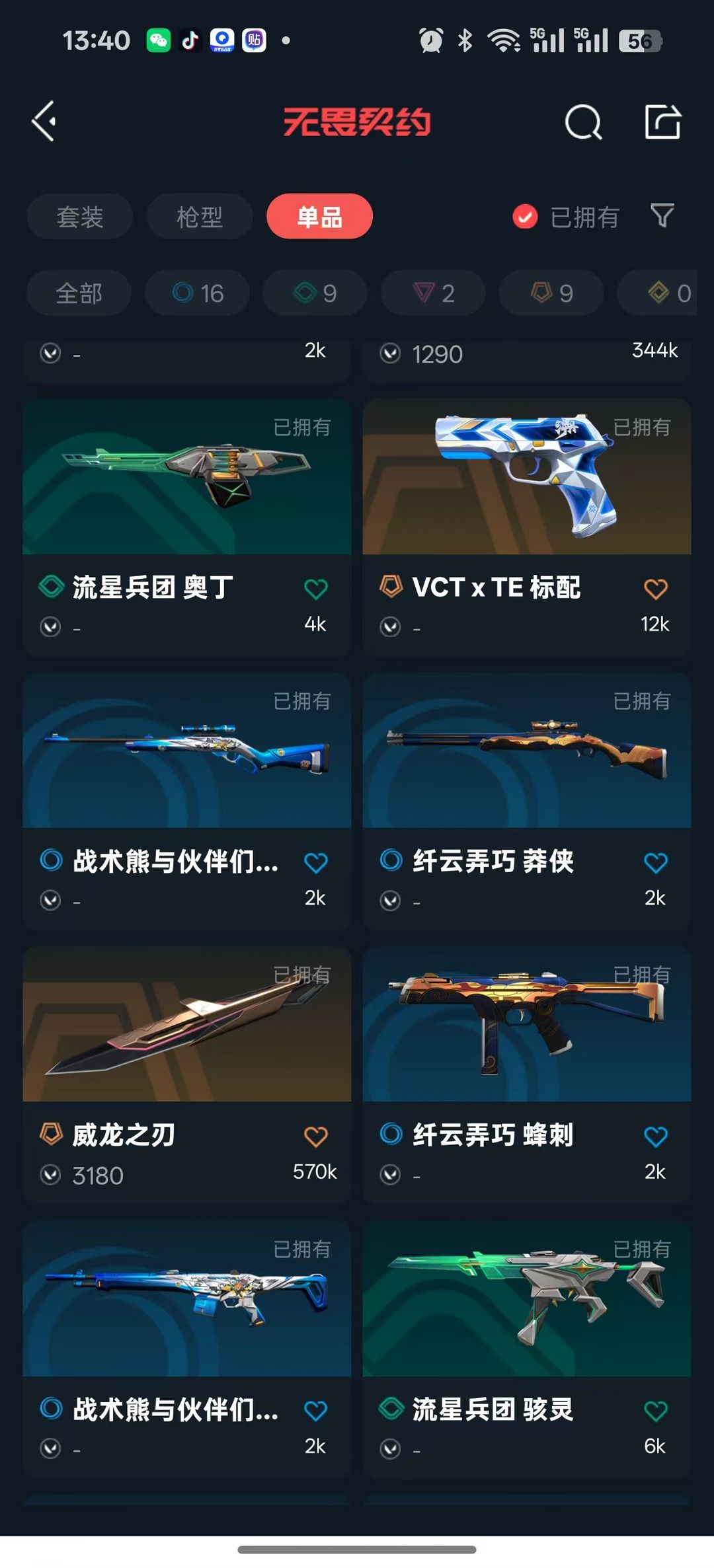Like the 威龙之刃 skin
This screenshot has height=1568, width=714.
[x=316, y=1137]
